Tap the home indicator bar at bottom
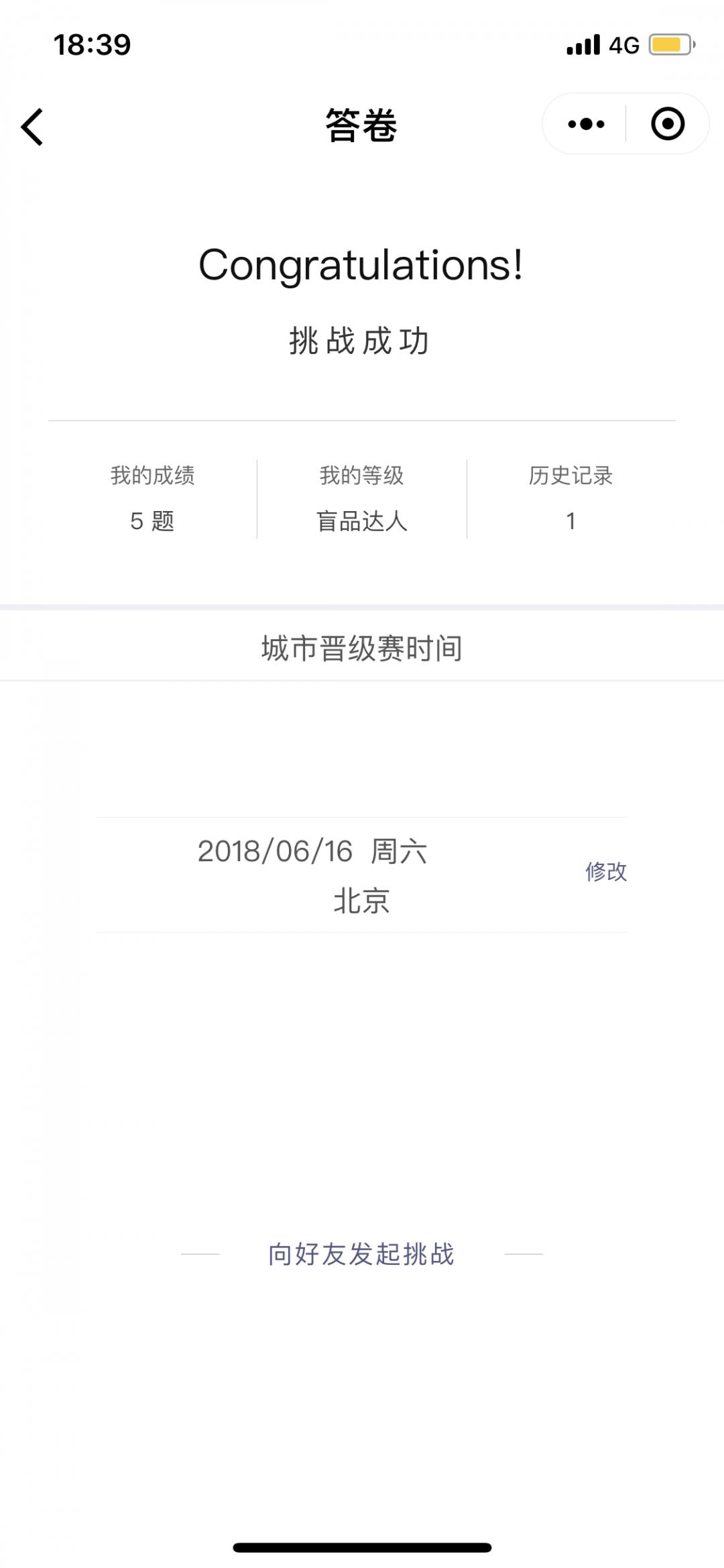Image resolution: width=724 pixels, height=1568 pixels. (x=362, y=1545)
